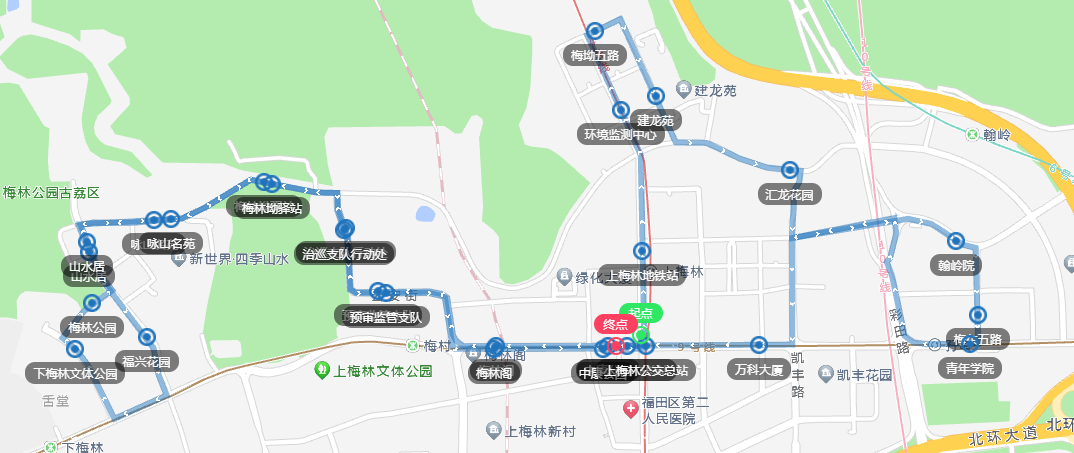Tap the 建龙苑 stop marker
The height and width of the screenshot is (453, 1074).
coord(656,97)
